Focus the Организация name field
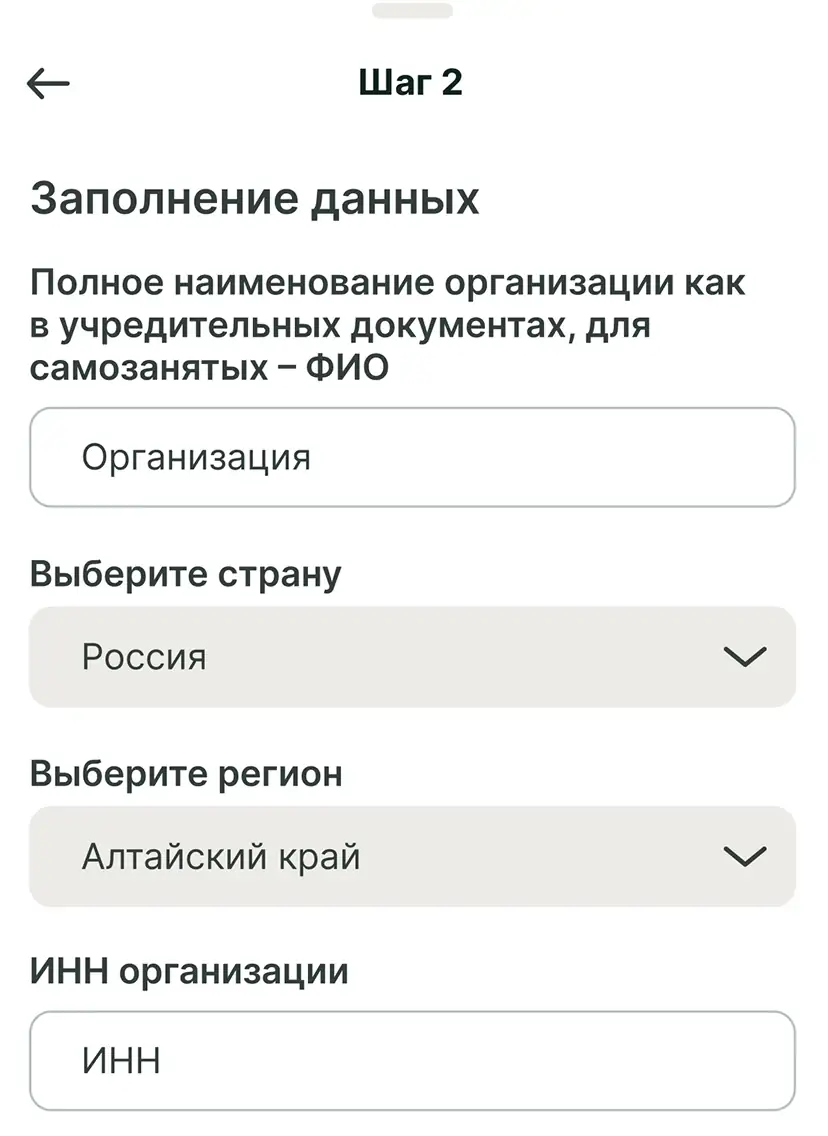Screen dimensions: 828x1136 412,457
